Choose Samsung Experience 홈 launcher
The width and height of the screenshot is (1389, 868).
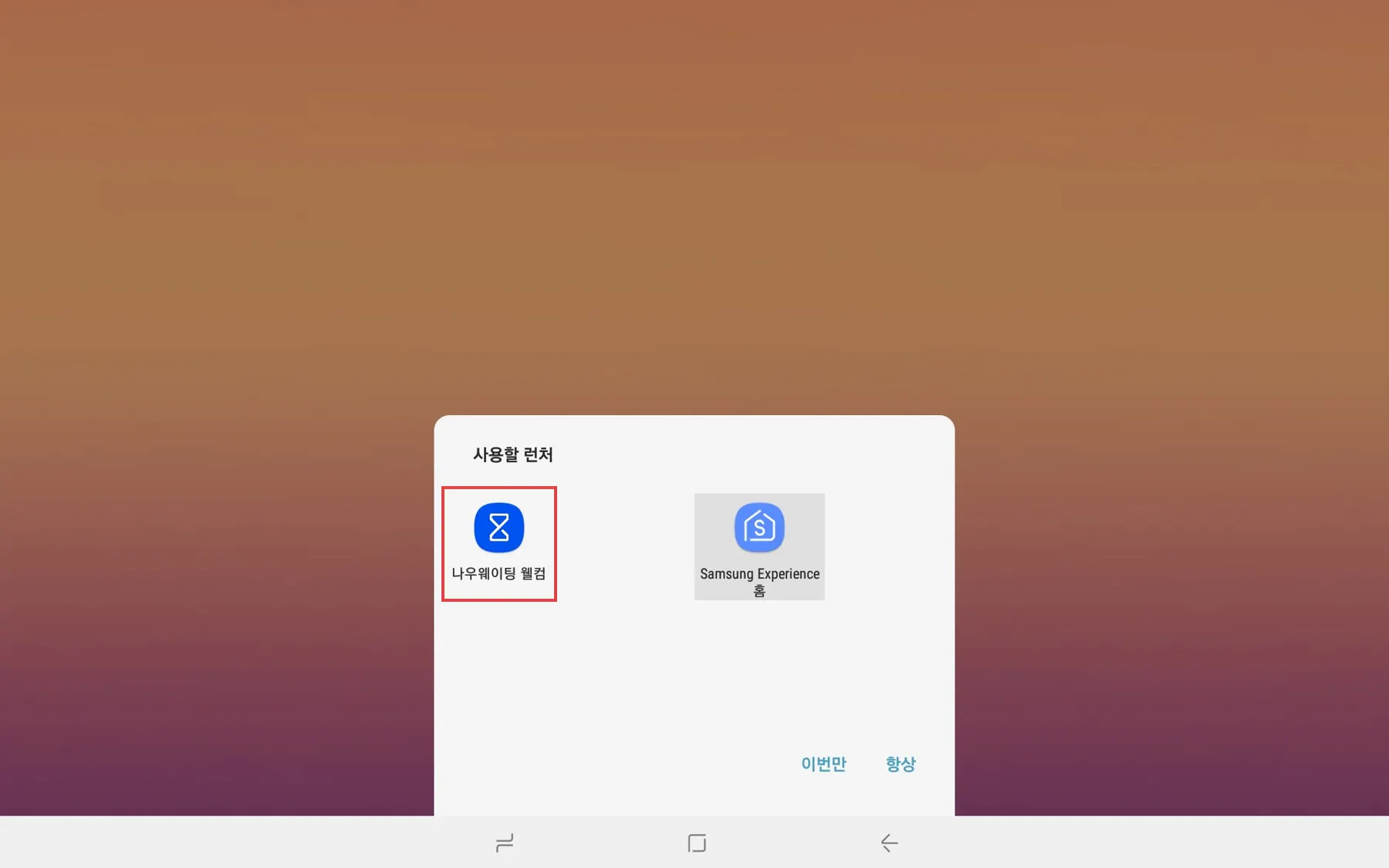[x=759, y=546]
